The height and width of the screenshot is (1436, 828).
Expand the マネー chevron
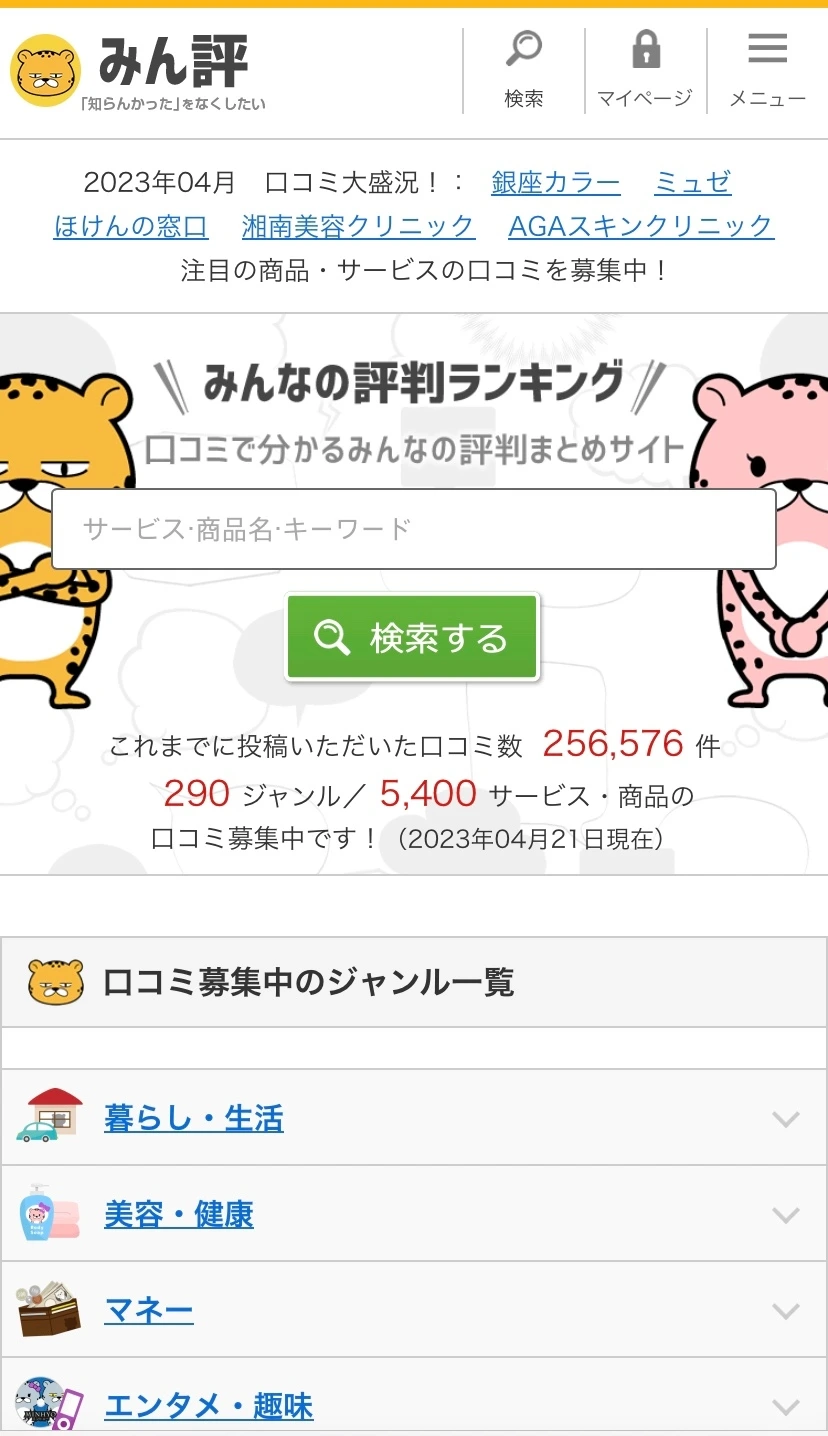pos(786,1311)
